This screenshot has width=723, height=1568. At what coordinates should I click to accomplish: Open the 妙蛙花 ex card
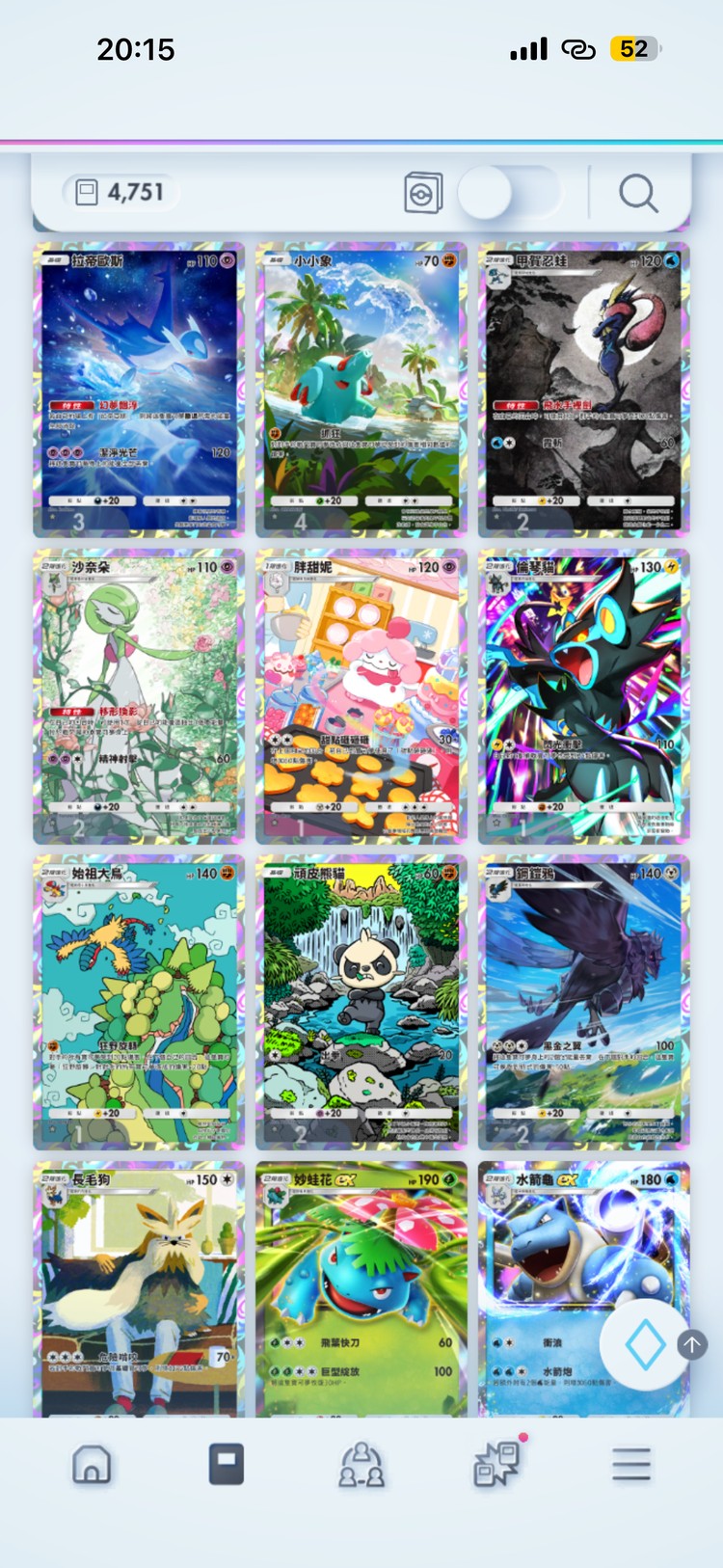tap(361, 1287)
